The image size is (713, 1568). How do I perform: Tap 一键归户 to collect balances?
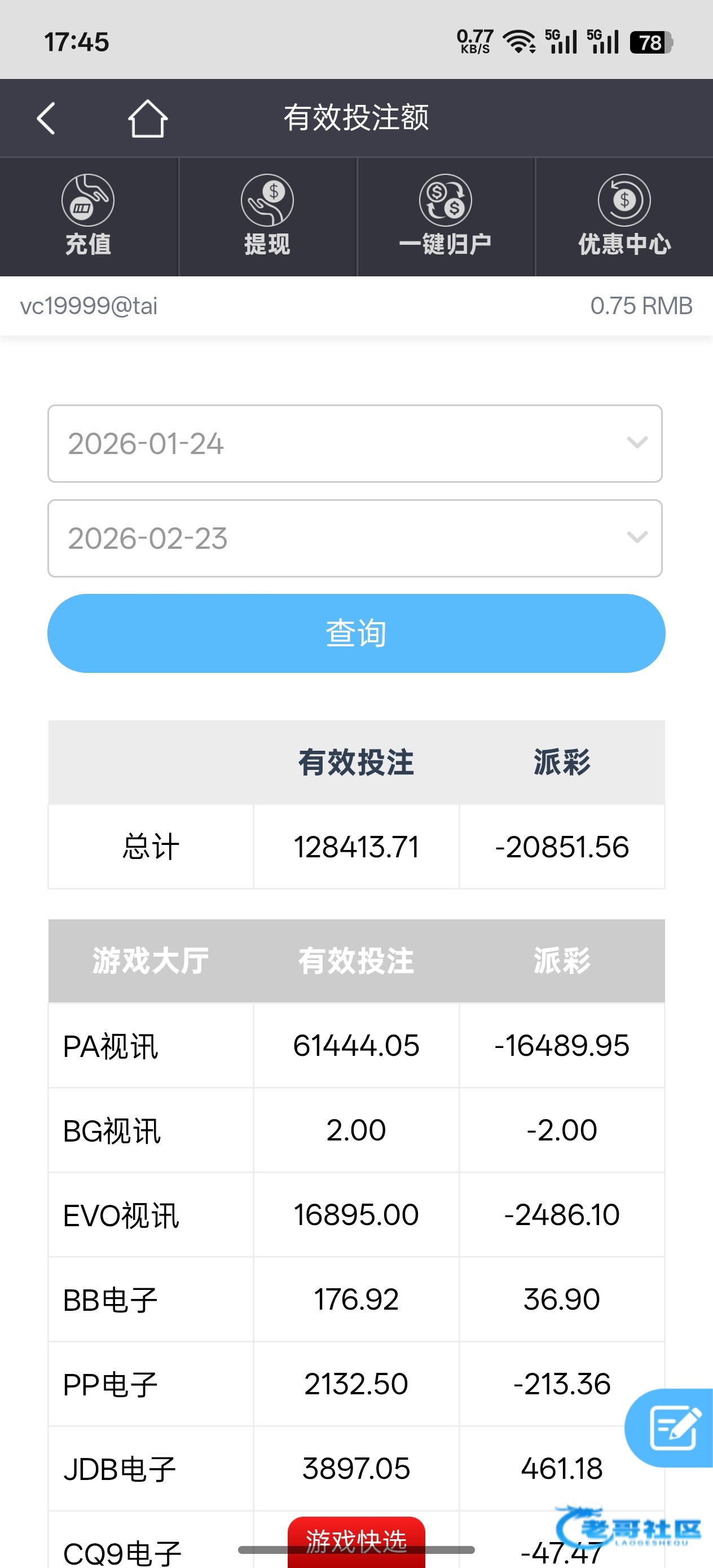(x=445, y=216)
